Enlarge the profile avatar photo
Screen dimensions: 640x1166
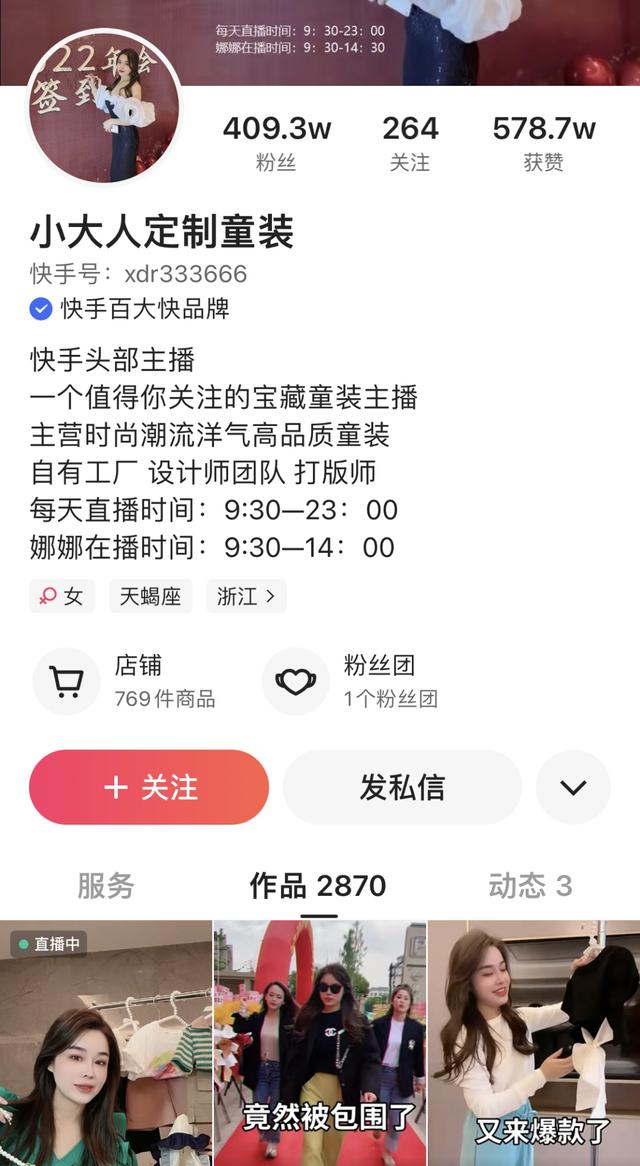tap(104, 108)
